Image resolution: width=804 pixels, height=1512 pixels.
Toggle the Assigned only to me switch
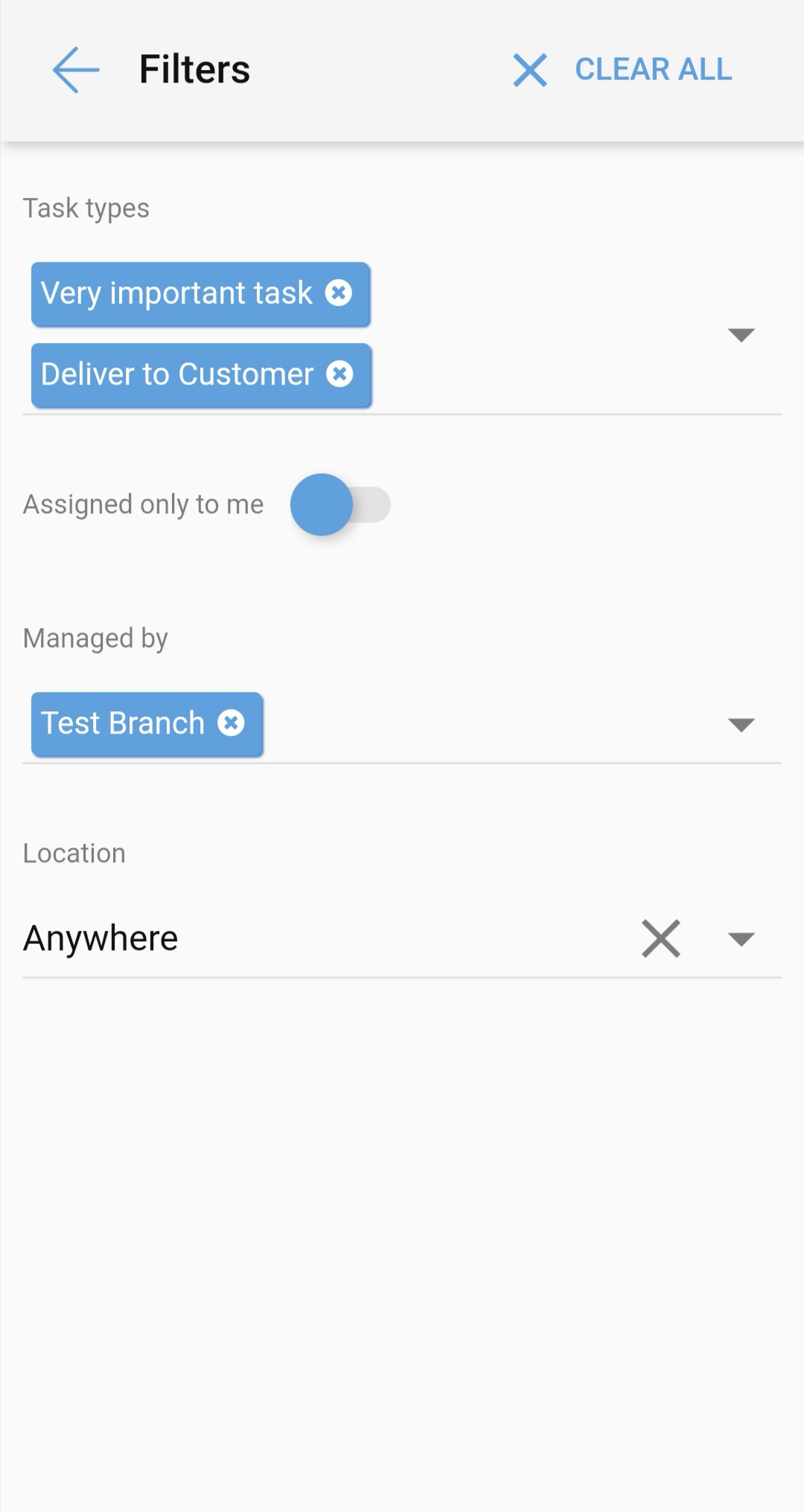[x=340, y=504]
